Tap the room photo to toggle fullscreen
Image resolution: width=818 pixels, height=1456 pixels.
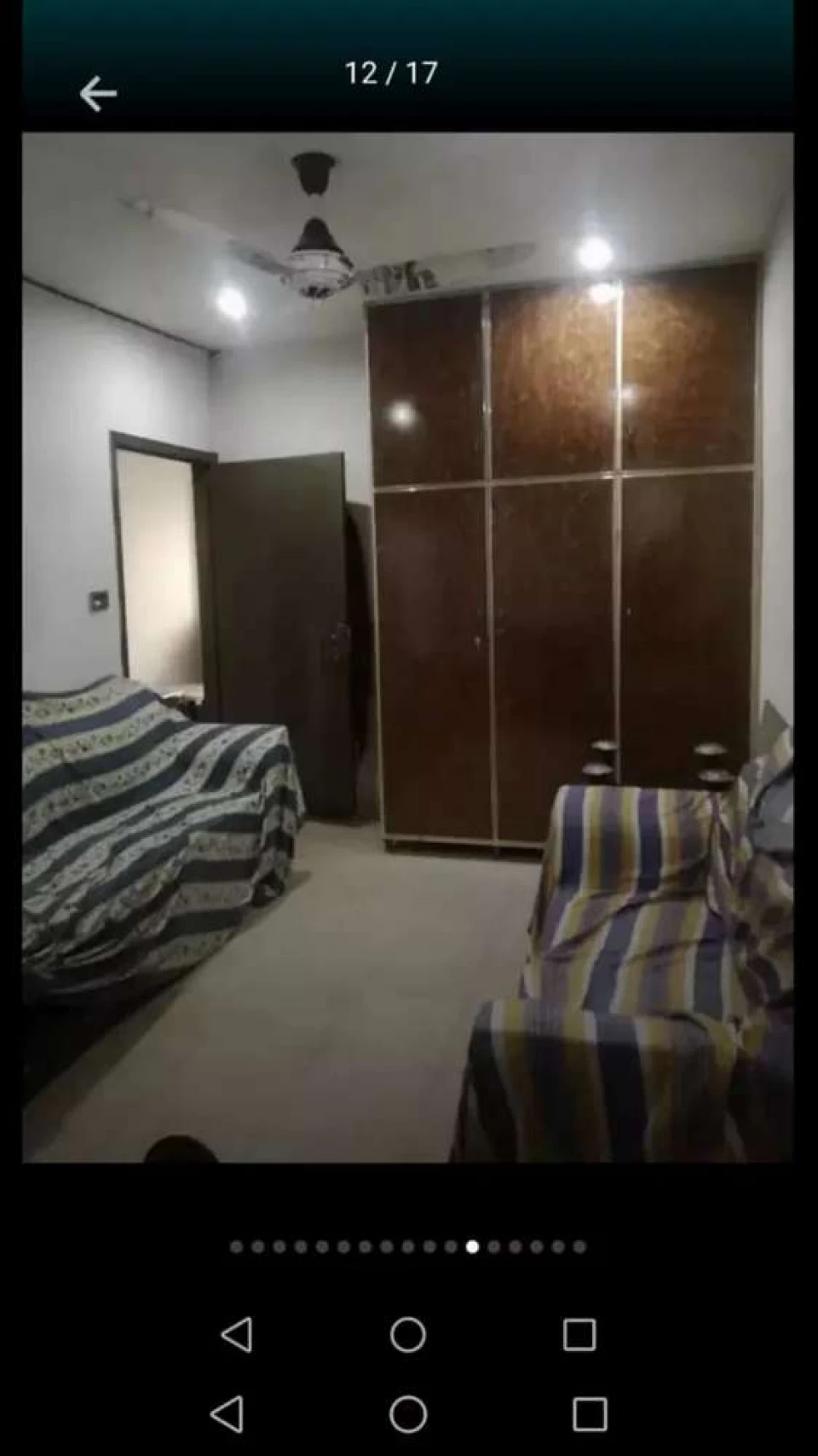tap(408, 647)
